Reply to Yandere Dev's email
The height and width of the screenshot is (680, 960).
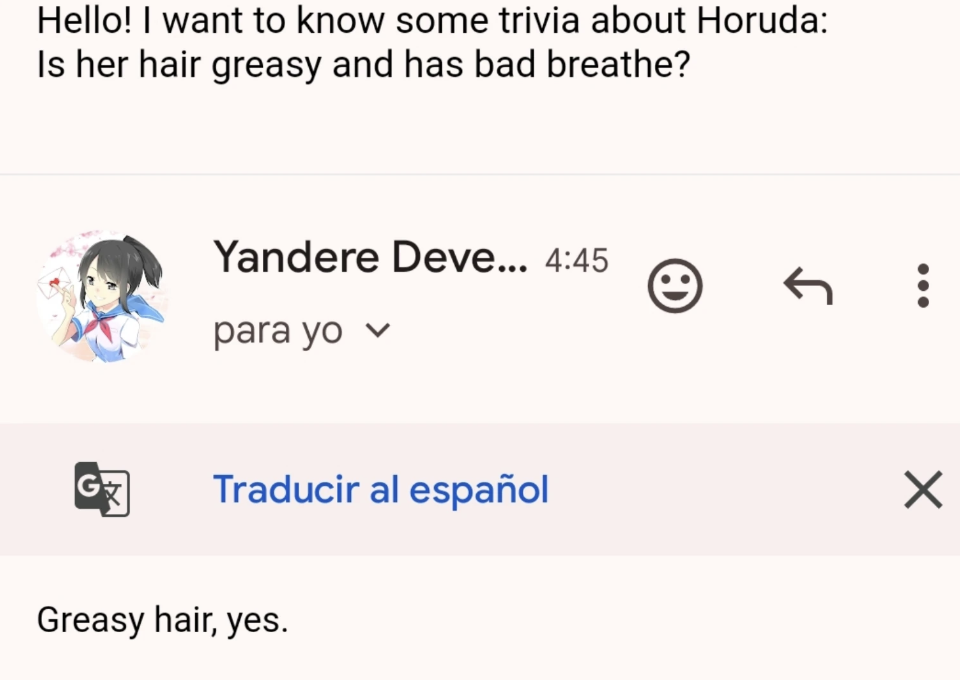tap(808, 287)
